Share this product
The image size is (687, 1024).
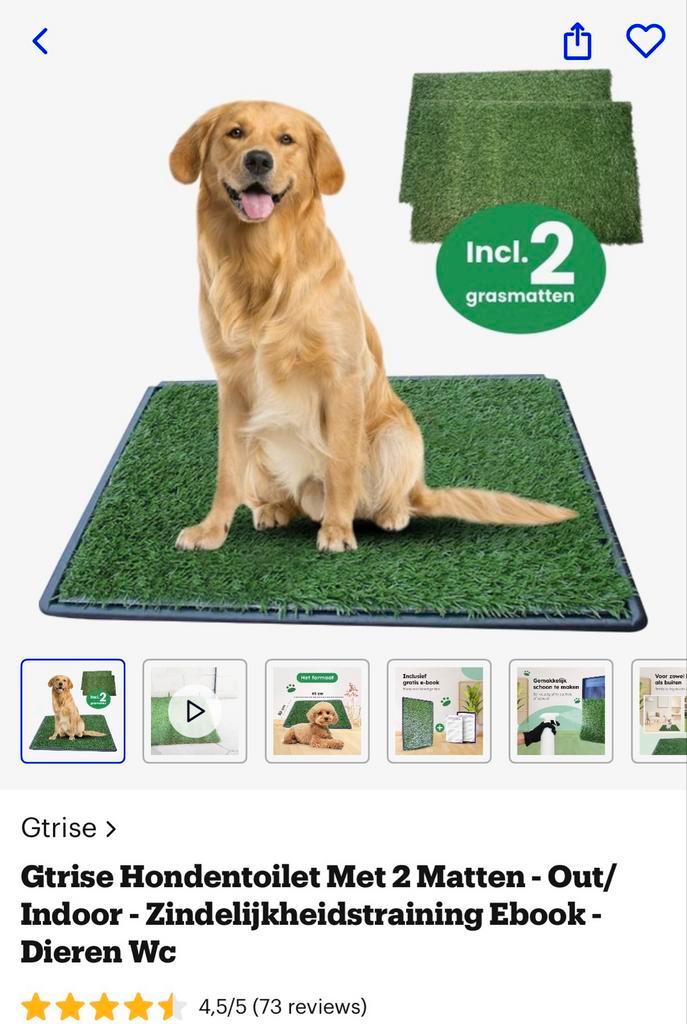[577, 41]
